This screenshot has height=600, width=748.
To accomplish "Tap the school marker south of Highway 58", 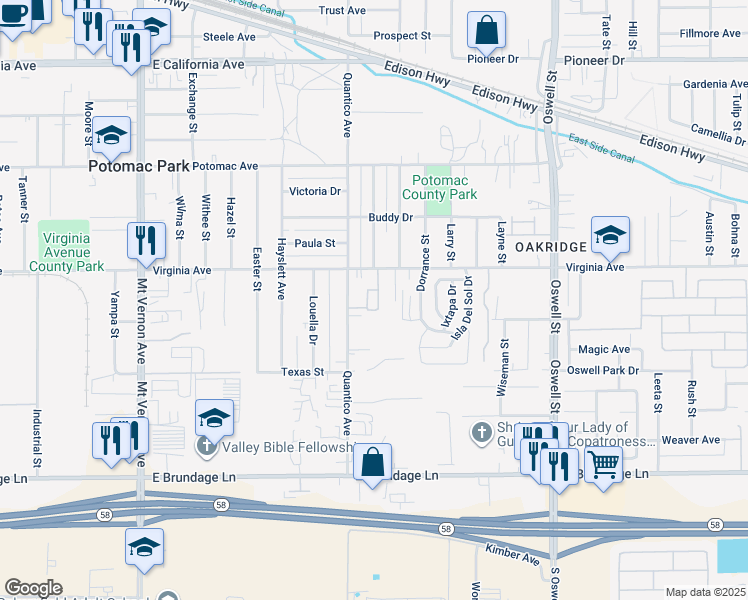I will click(x=144, y=548).
